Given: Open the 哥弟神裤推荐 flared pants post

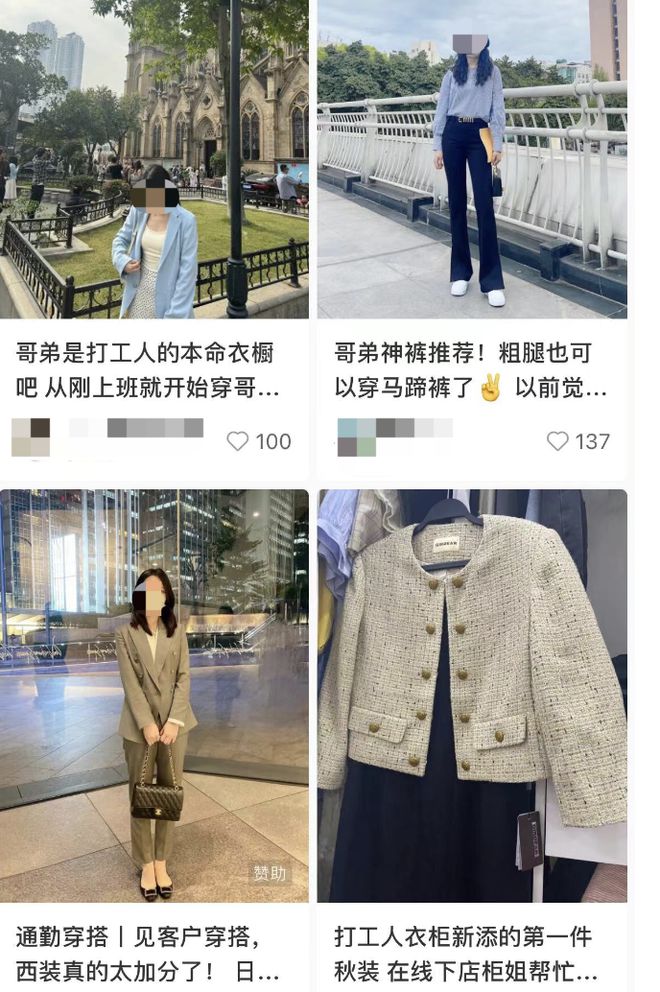Looking at the screenshot, I should (472, 160).
